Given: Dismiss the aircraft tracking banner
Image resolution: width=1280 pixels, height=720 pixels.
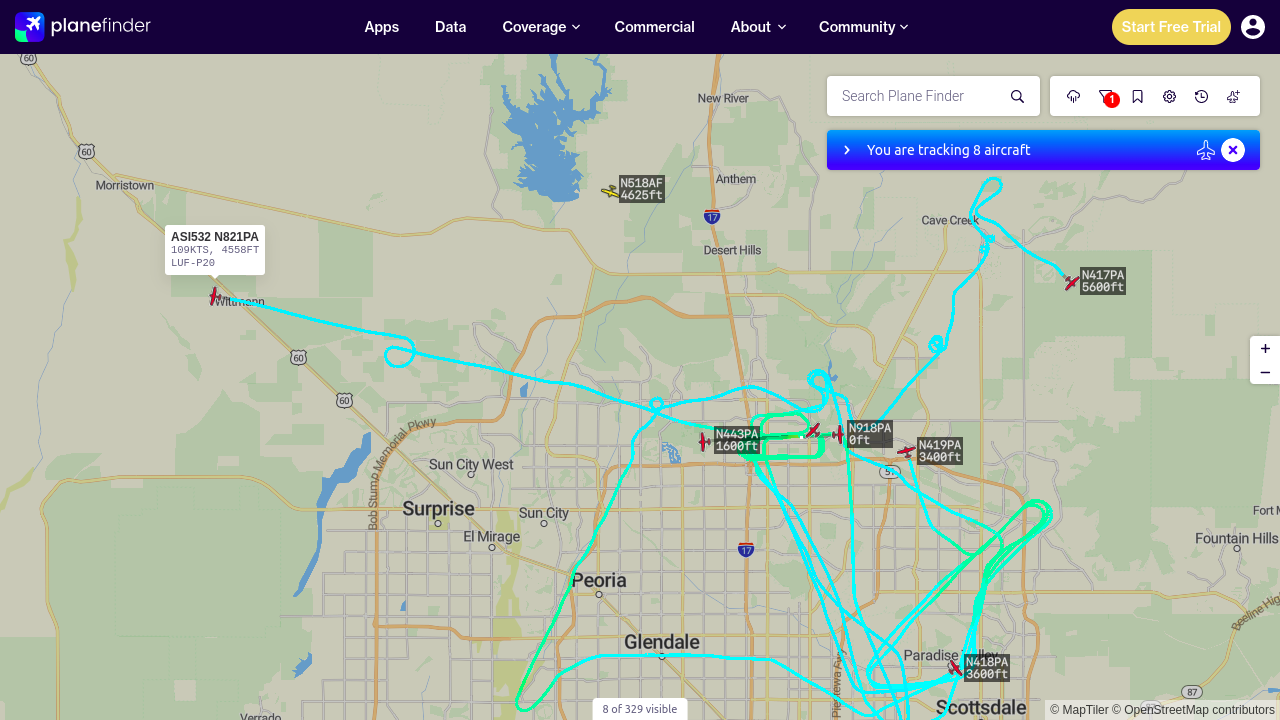Looking at the screenshot, I should pos(1233,150).
